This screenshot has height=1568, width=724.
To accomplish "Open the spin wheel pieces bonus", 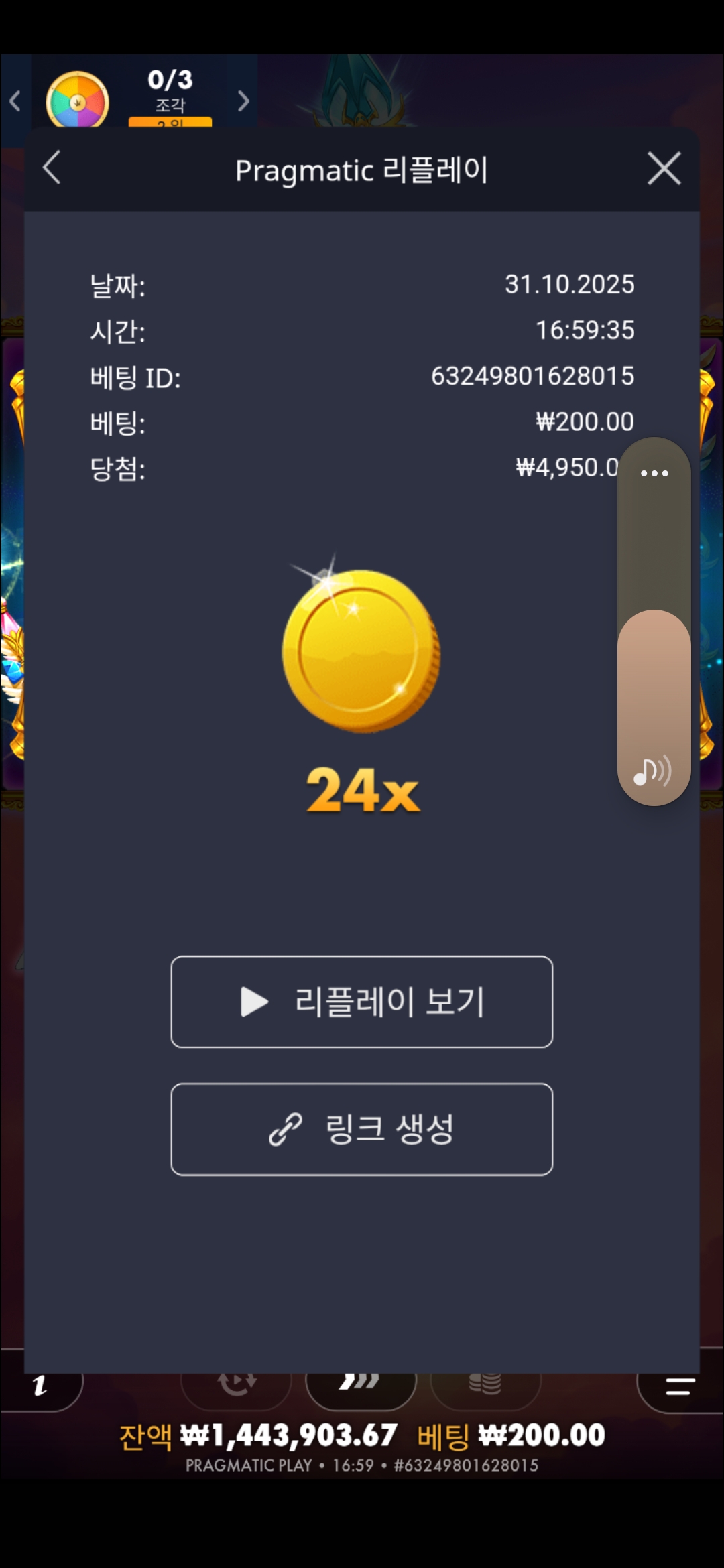I will coord(78,101).
